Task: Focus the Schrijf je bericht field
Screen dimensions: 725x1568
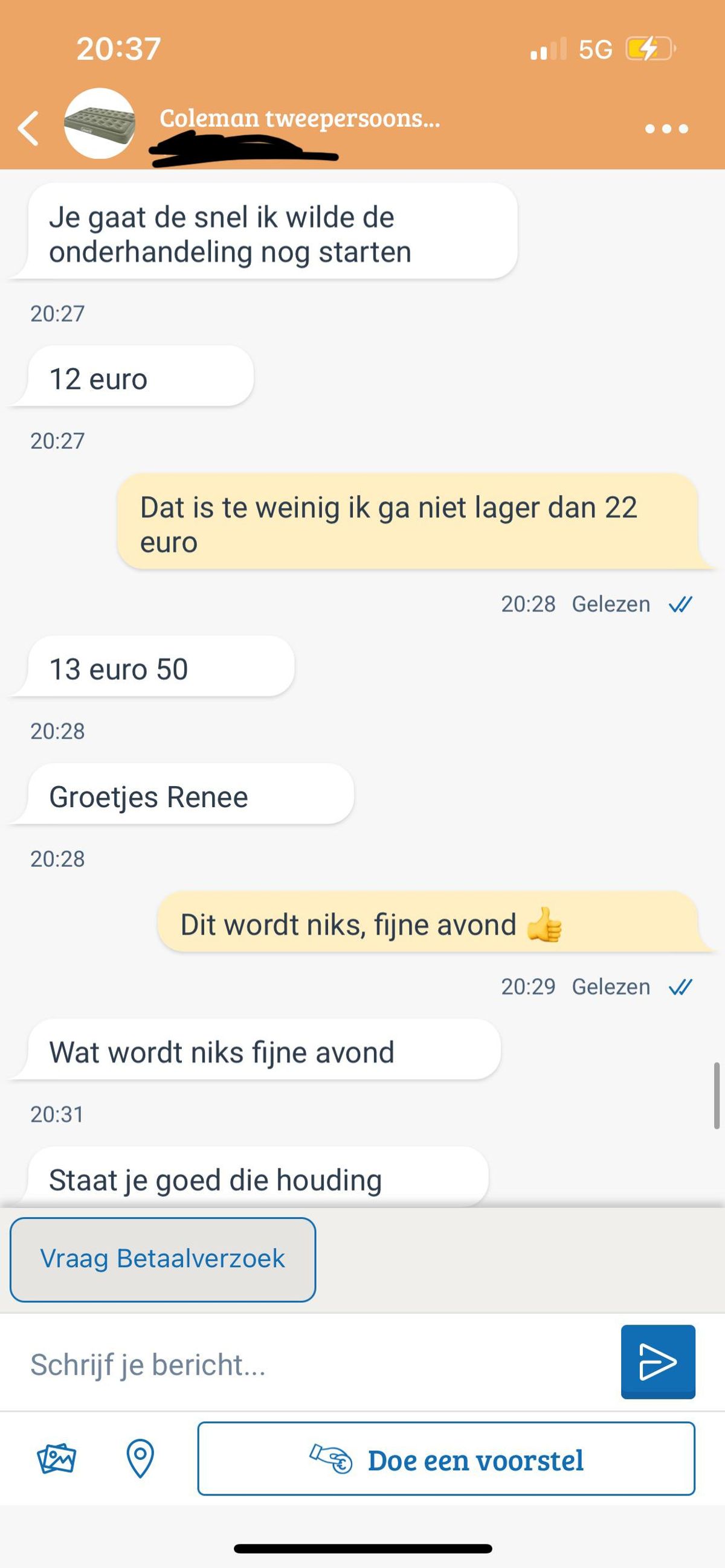Action: coord(311,1364)
